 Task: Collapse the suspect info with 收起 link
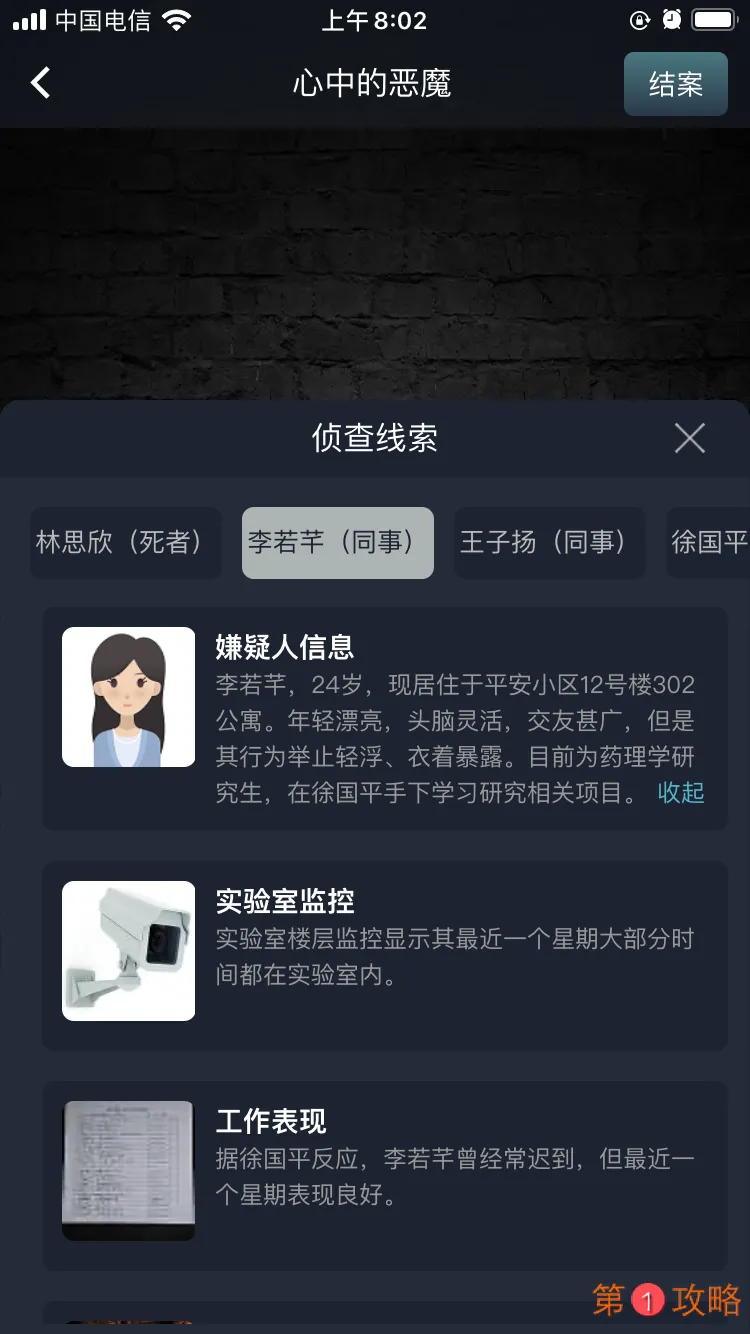click(x=681, y=794)
